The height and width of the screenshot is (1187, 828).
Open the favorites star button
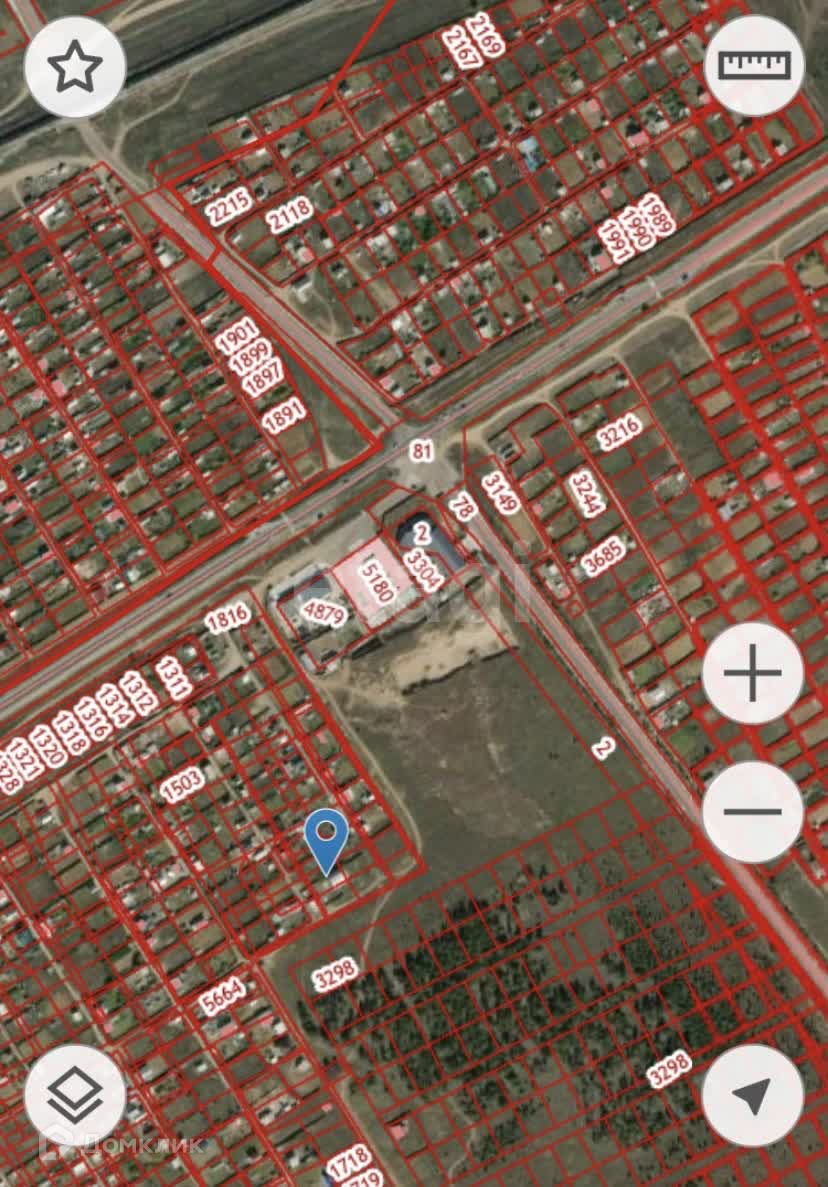[75, 68]
